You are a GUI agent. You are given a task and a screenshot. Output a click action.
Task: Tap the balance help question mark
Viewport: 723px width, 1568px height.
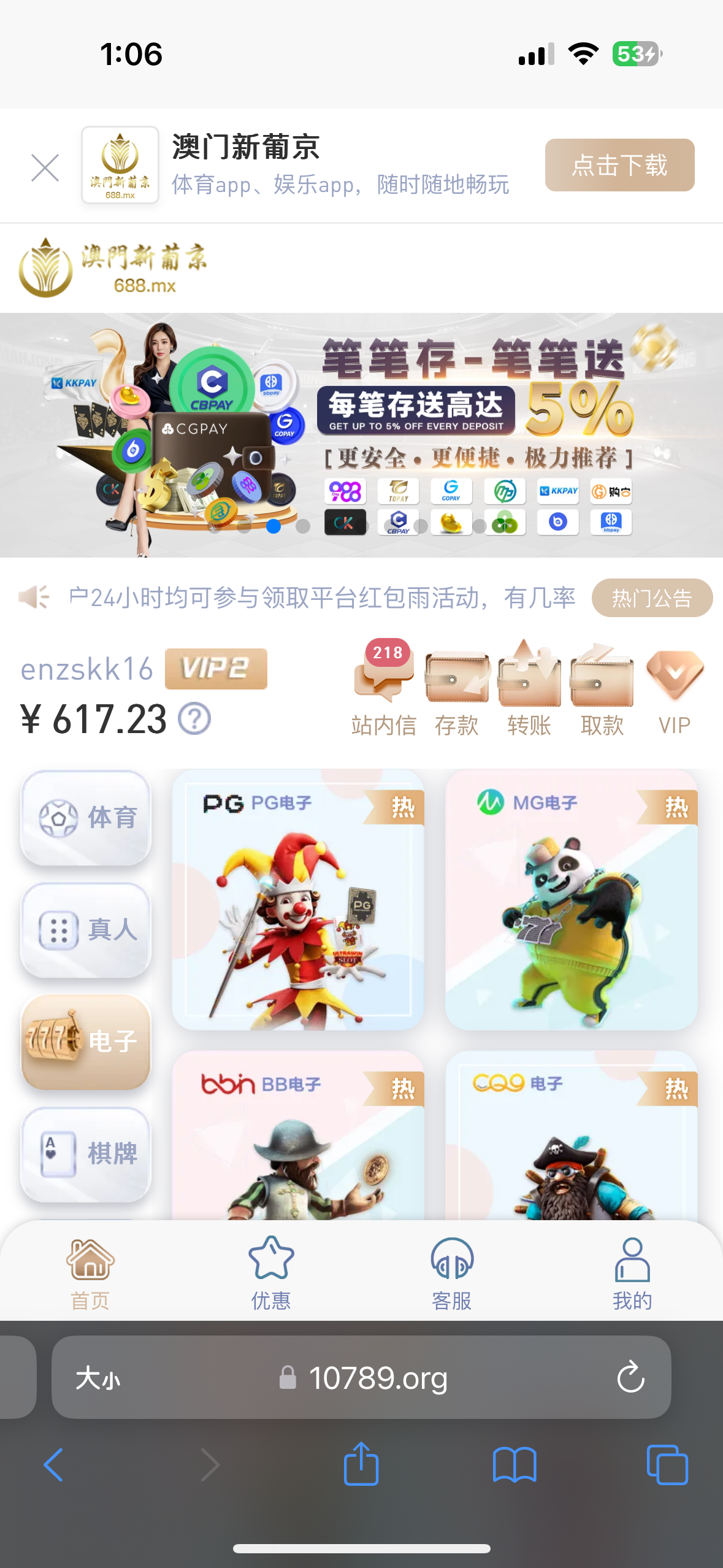(194, 718)
